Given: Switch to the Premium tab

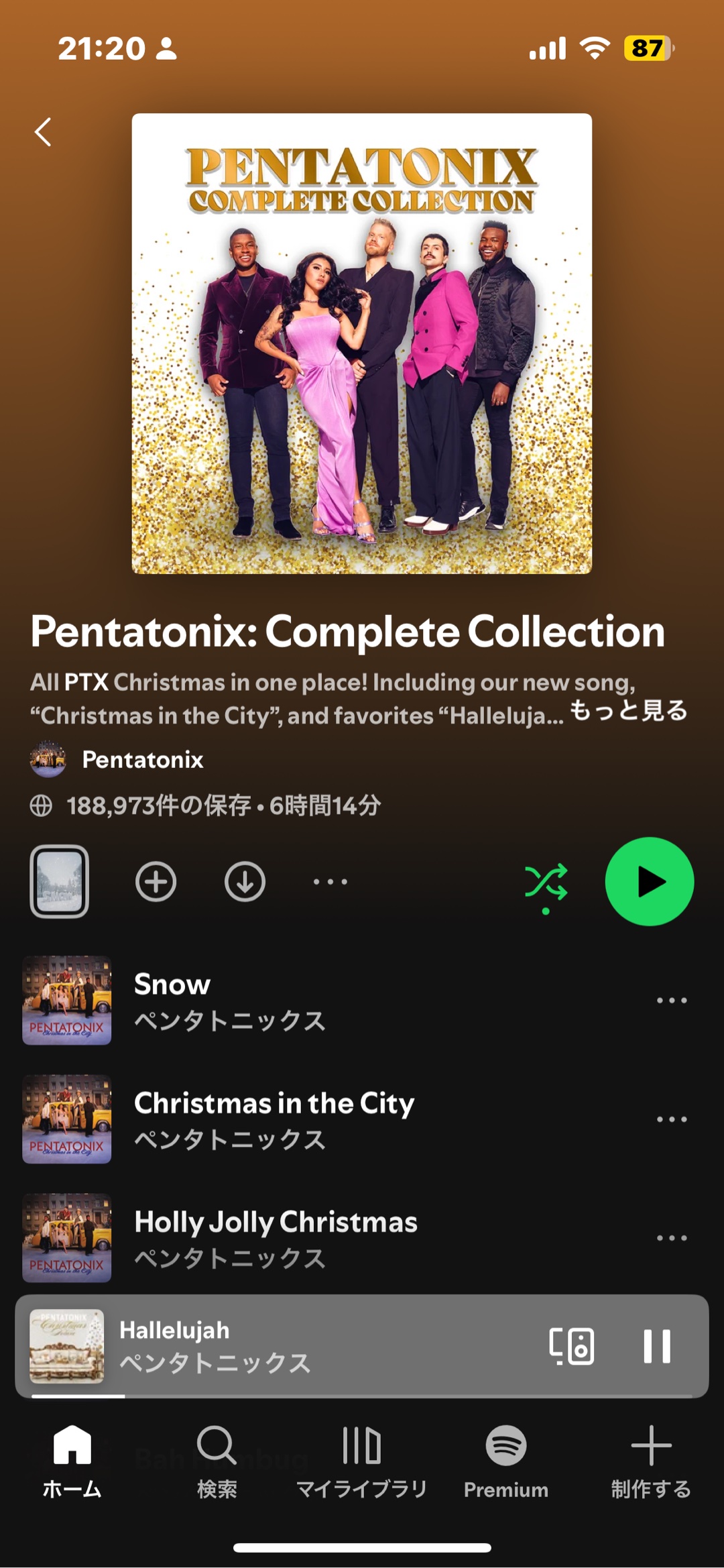Looking at the screenshot, I should [x=506, y=1462].
